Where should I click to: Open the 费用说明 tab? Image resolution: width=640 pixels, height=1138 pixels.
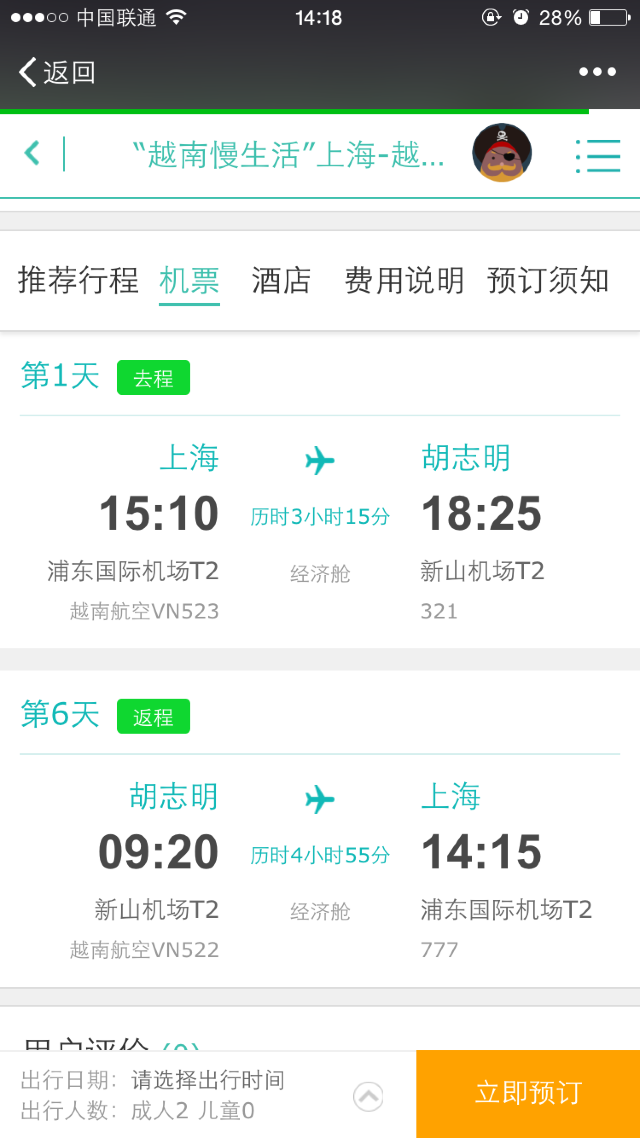tap(404, 281)
